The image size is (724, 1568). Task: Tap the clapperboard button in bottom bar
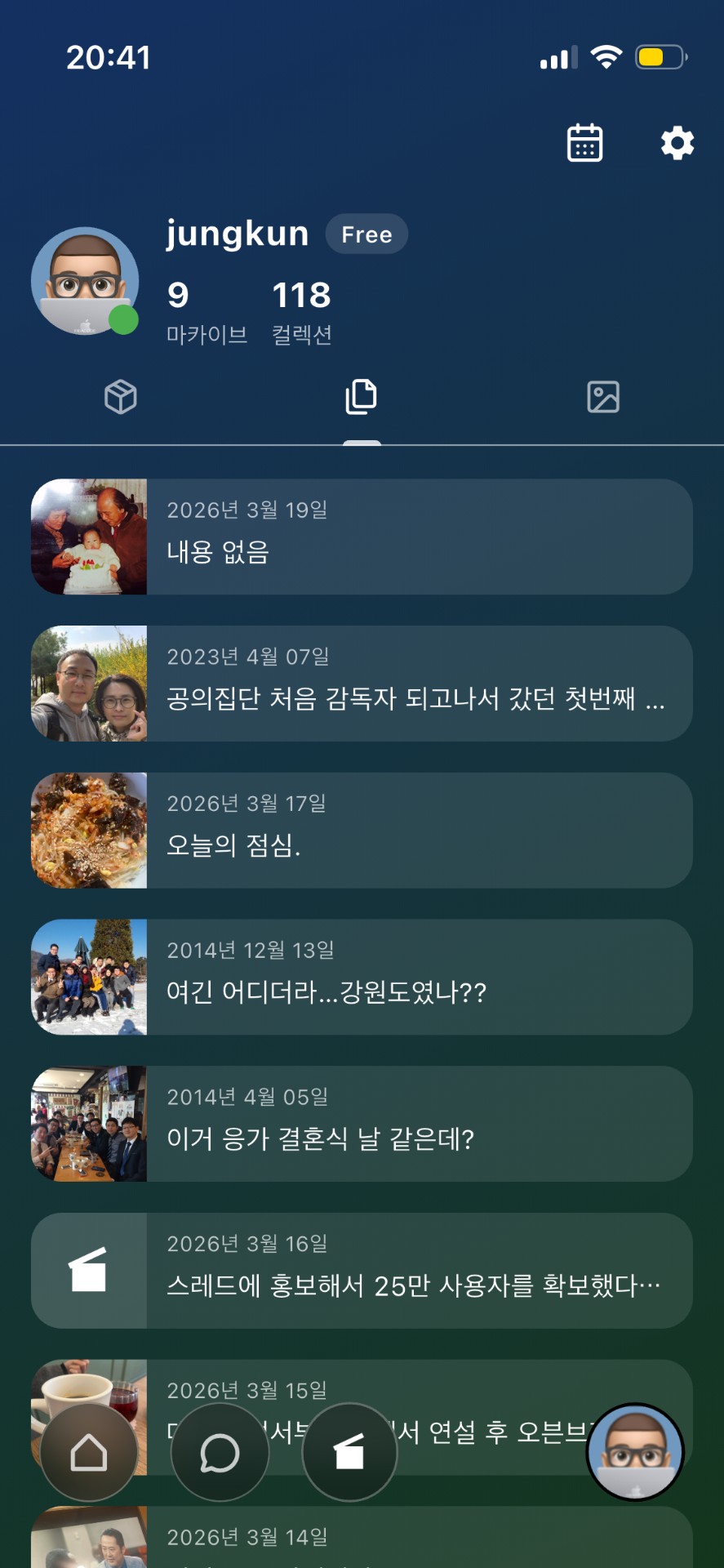click(x=349, y=1453)
